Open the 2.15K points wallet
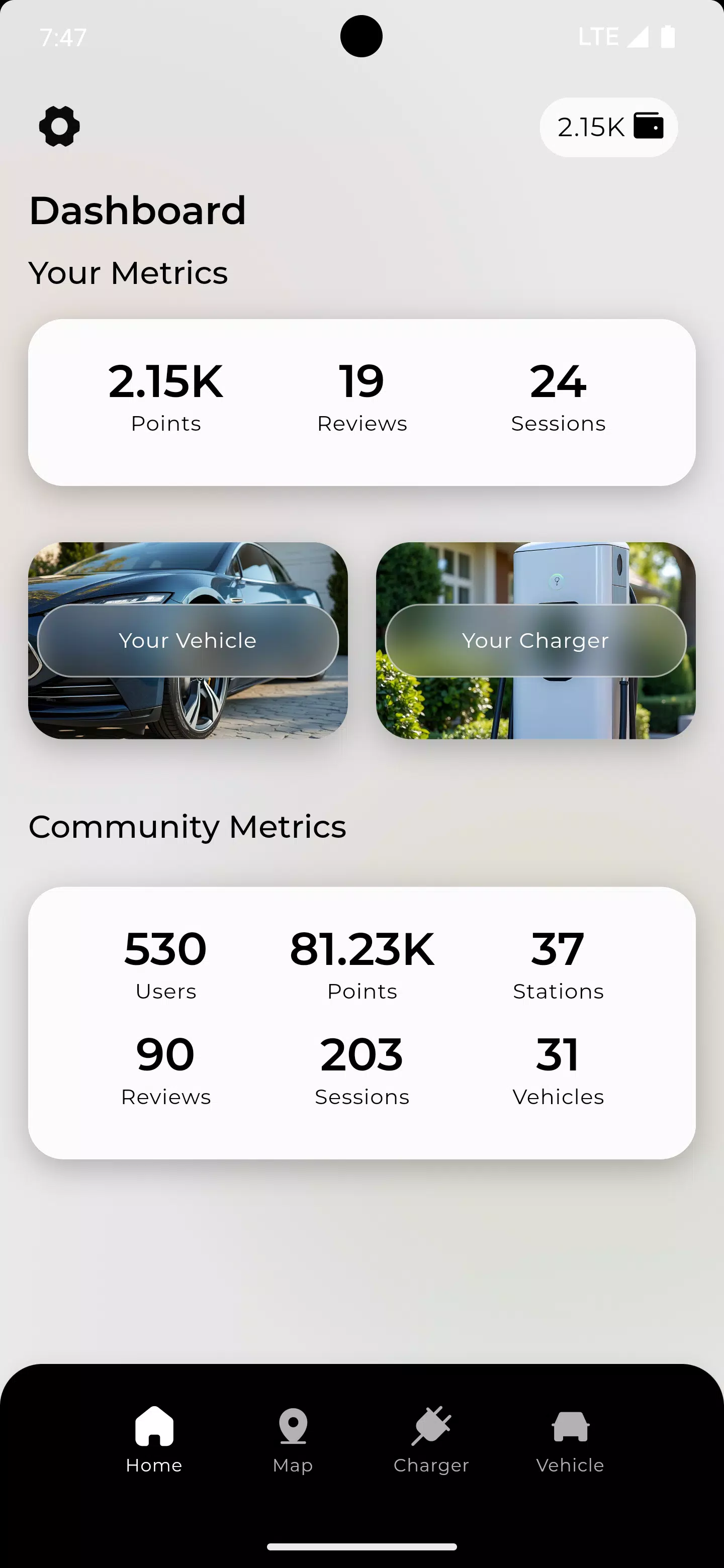This screenshot has width=724, height=1568. (x=608, y=127)
